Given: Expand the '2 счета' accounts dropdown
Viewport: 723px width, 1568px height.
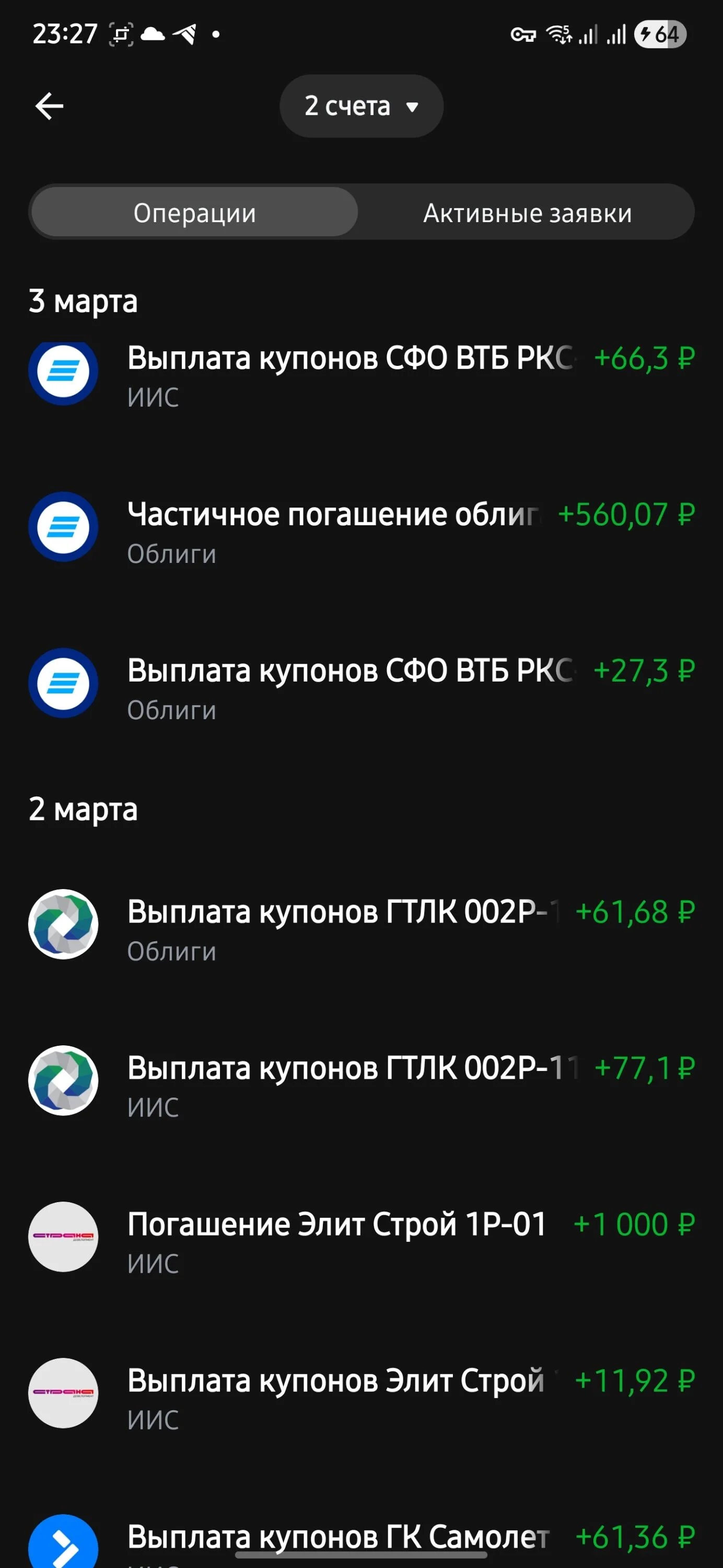Looking at the screenshot, I should pyautogui.click(x=361, y=107).
